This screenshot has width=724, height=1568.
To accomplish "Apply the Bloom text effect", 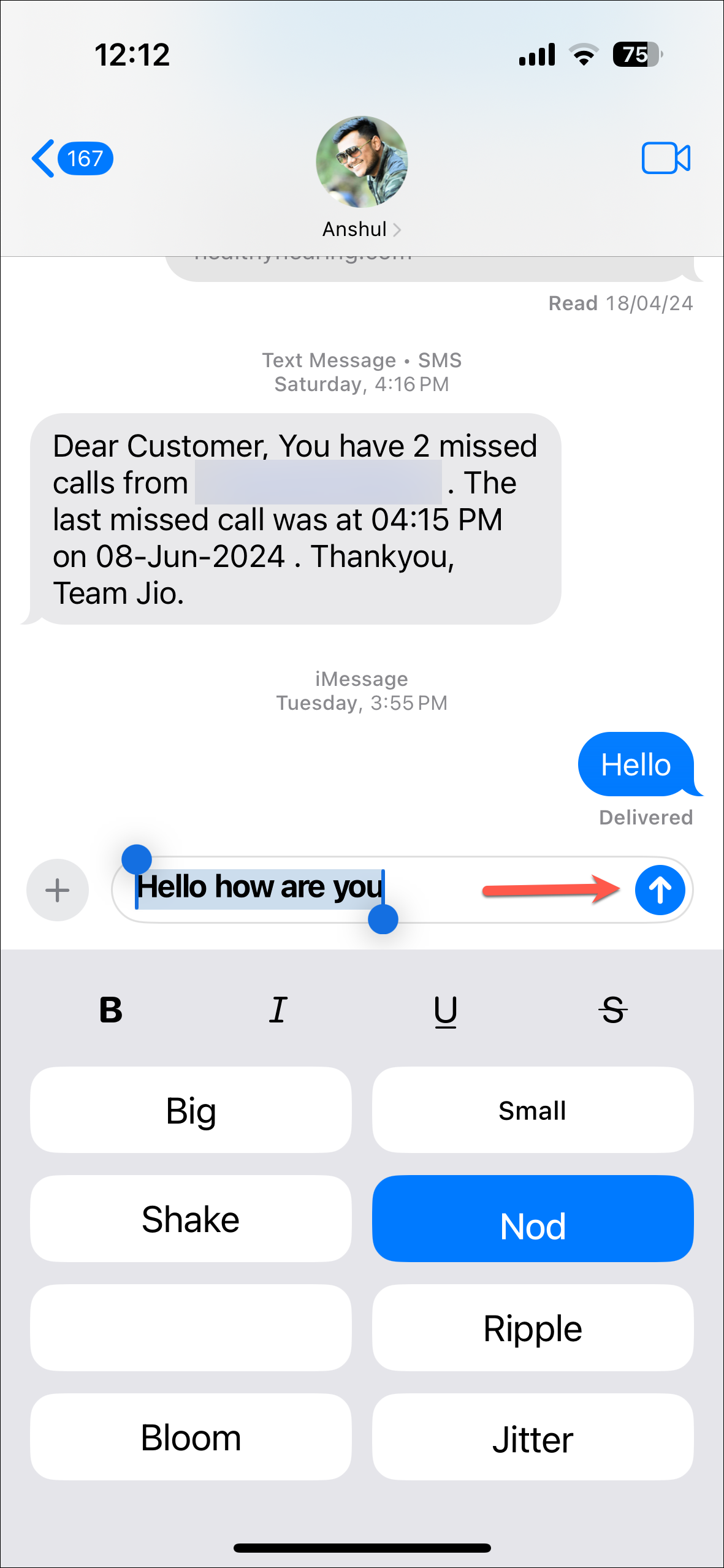I will 191,1437.
